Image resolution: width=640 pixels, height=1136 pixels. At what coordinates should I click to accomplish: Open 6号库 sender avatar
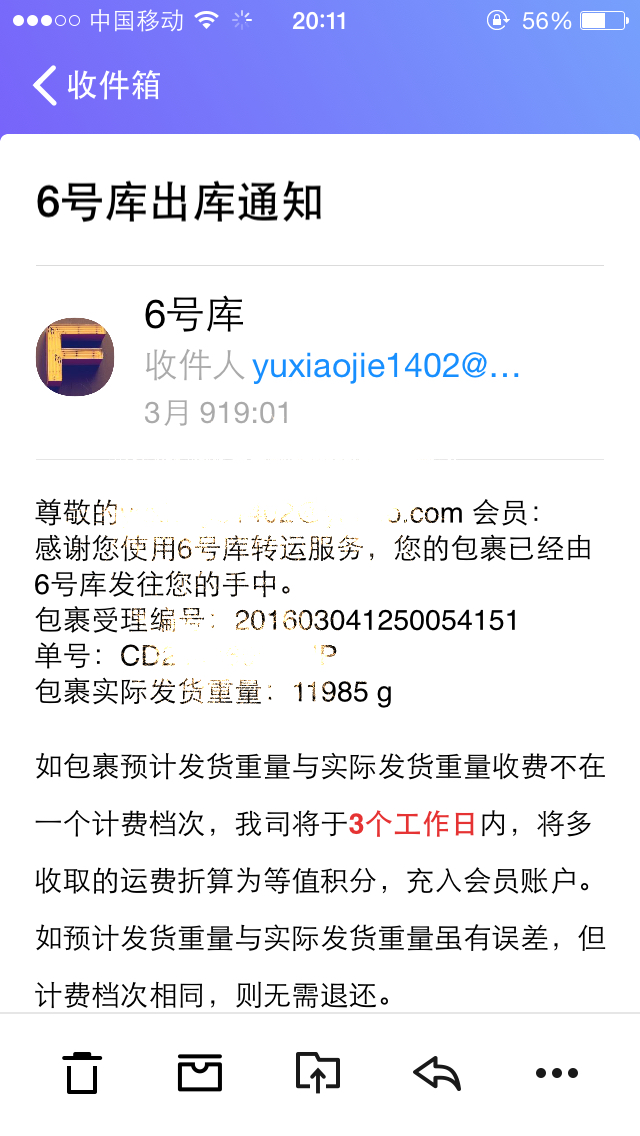pyautogui.click(x=75, y=357)
